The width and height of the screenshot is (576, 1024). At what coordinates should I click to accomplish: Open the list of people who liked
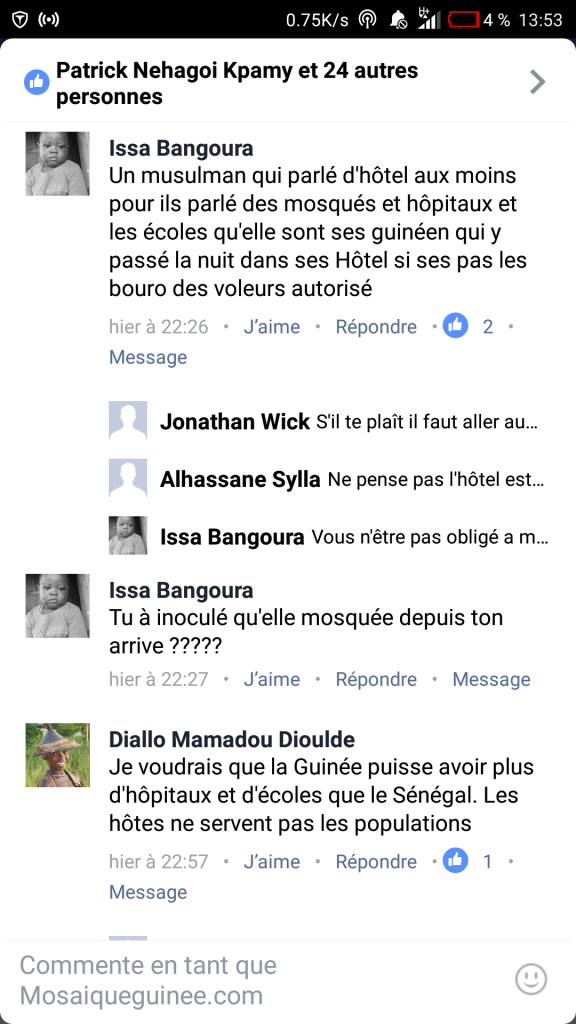coord(287,83)
